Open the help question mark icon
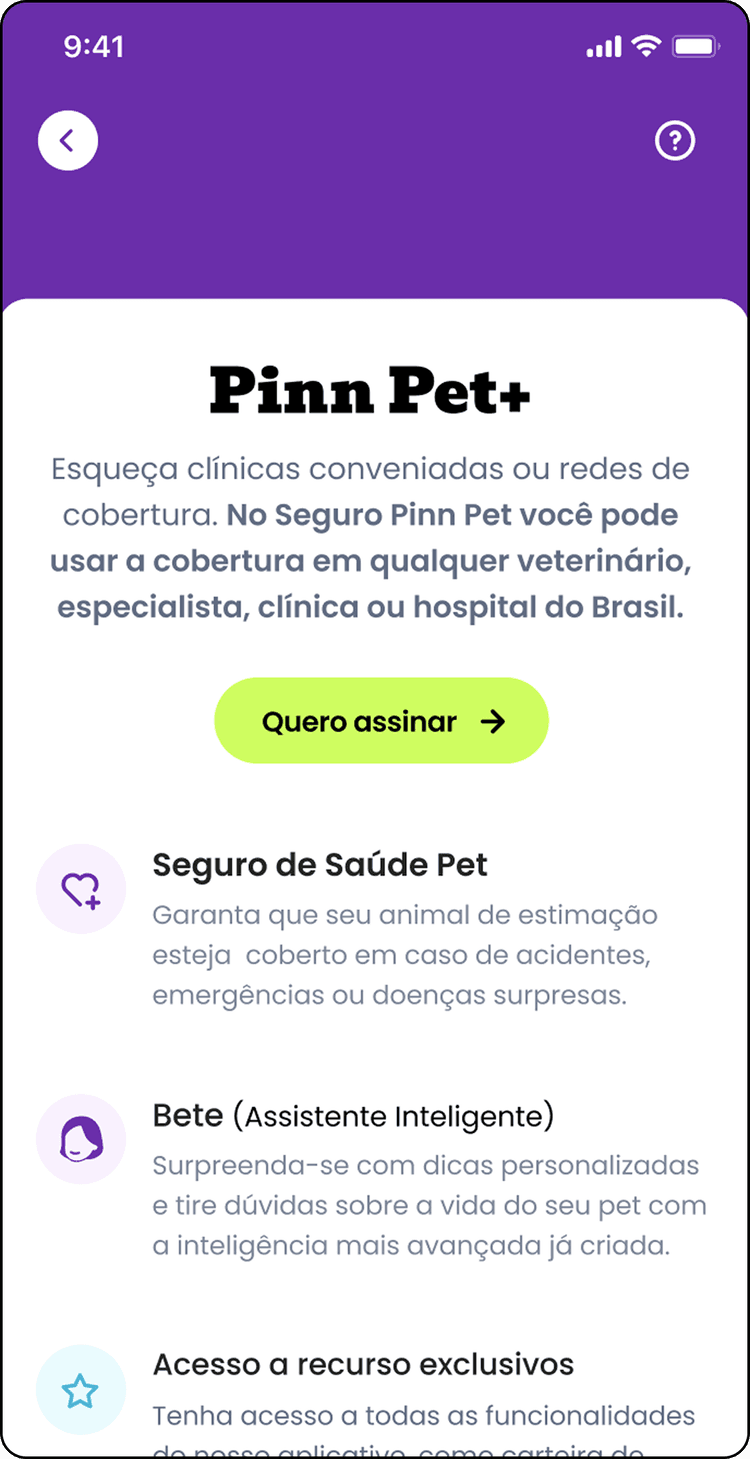Image resolution: width=750 pixels, height=1459 pixels. [675, 141]
